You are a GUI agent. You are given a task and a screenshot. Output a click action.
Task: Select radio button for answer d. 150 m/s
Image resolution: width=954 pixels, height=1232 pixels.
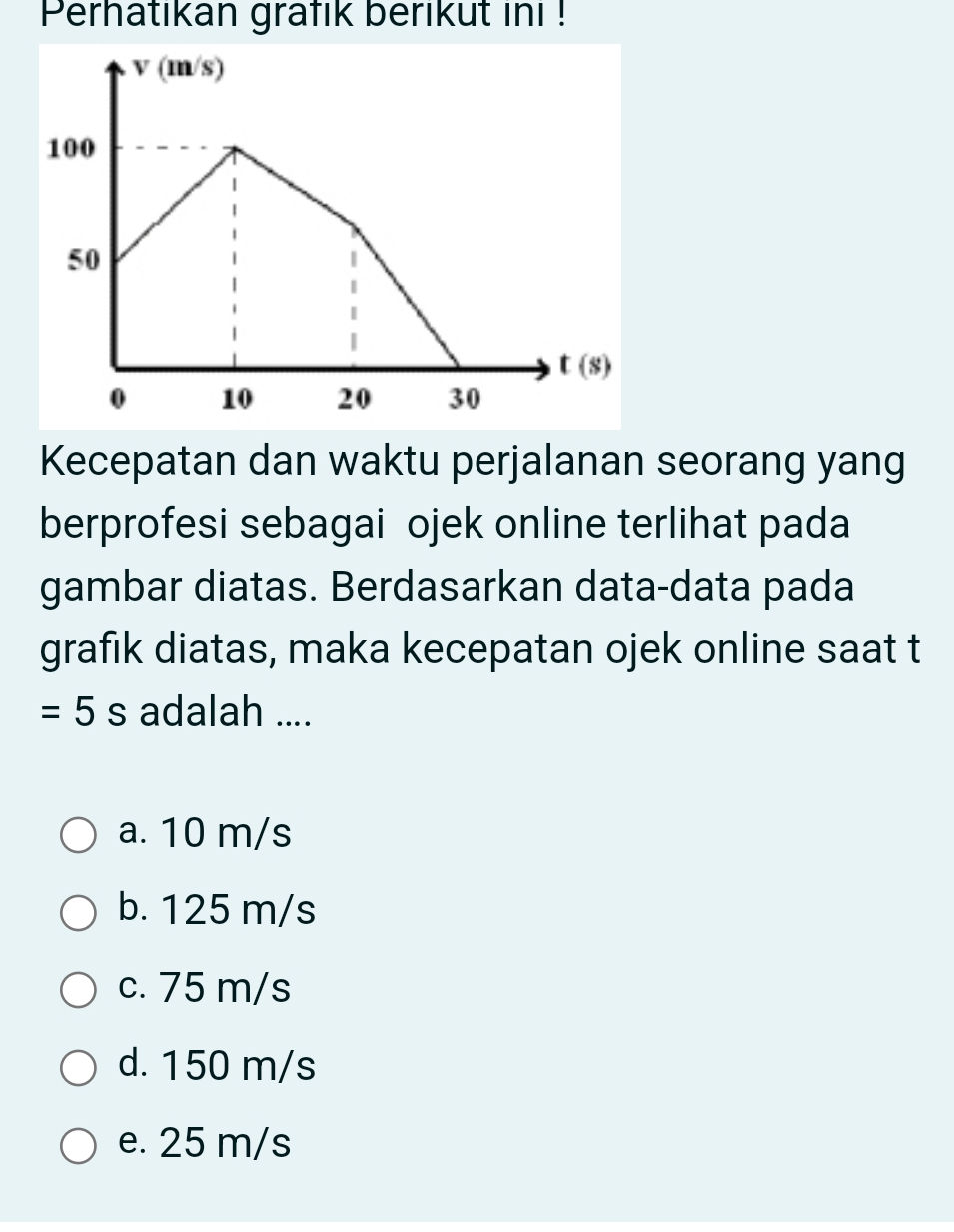point(80,1068)
